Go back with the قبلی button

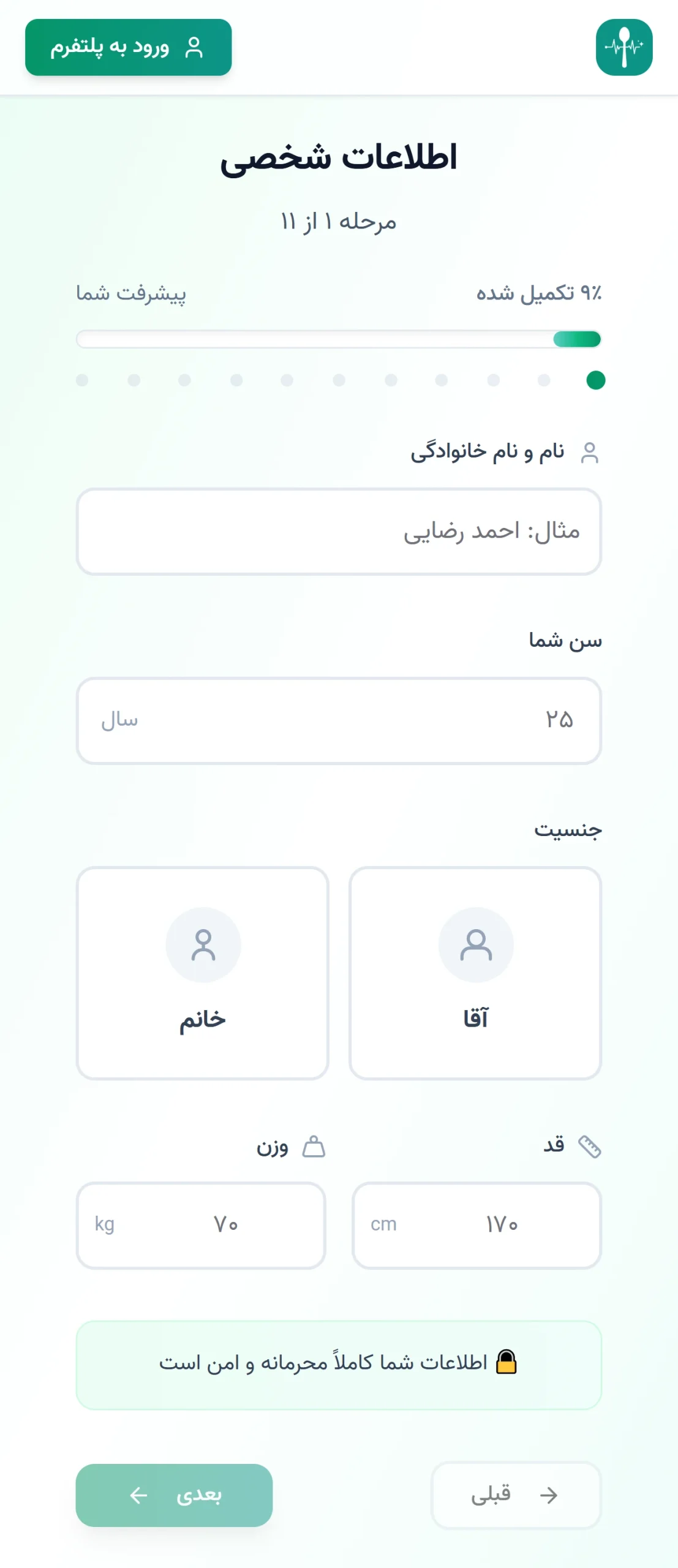click(516, 1495)
